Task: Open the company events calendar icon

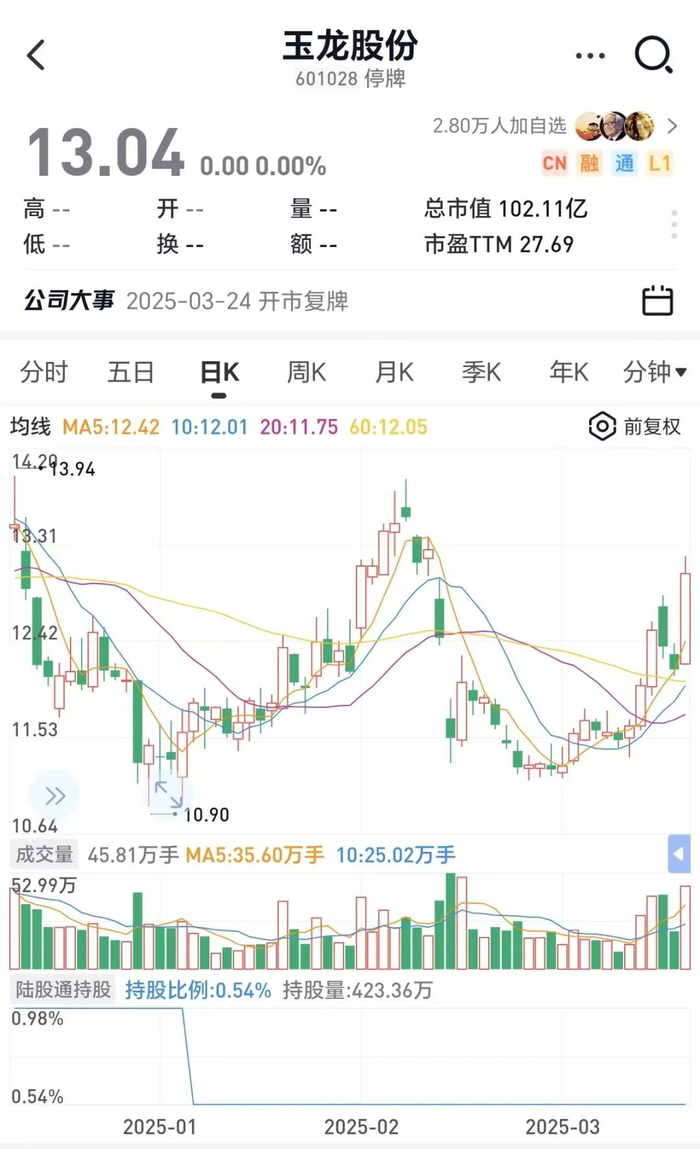Action: click(x=657, y=301)
